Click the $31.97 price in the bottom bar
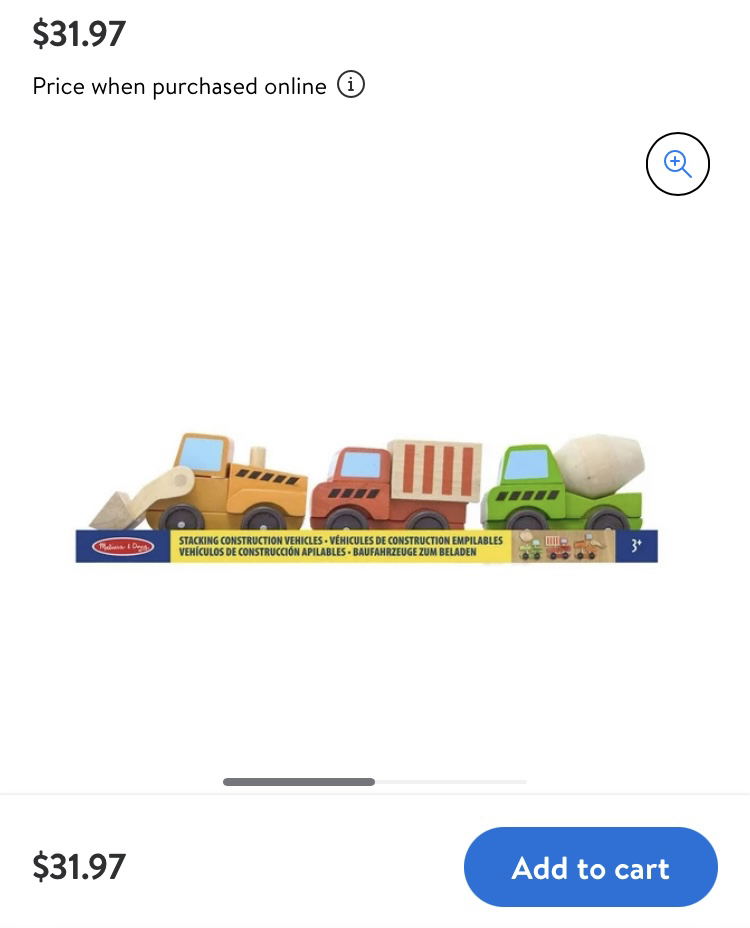The height and width of the screenshot is (928, 750). point(79,866)
